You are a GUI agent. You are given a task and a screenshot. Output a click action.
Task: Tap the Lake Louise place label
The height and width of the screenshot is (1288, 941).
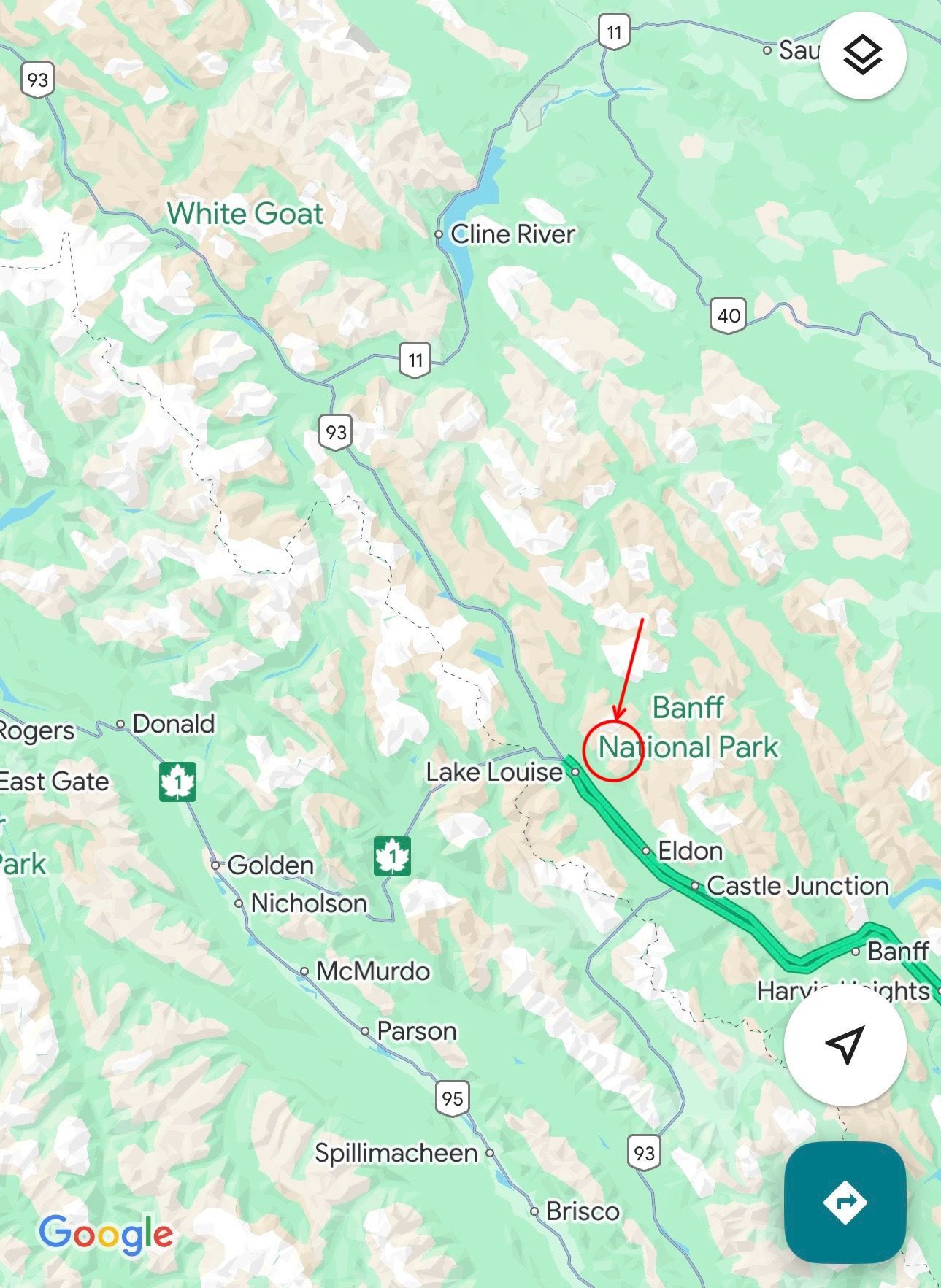(494, 772)
